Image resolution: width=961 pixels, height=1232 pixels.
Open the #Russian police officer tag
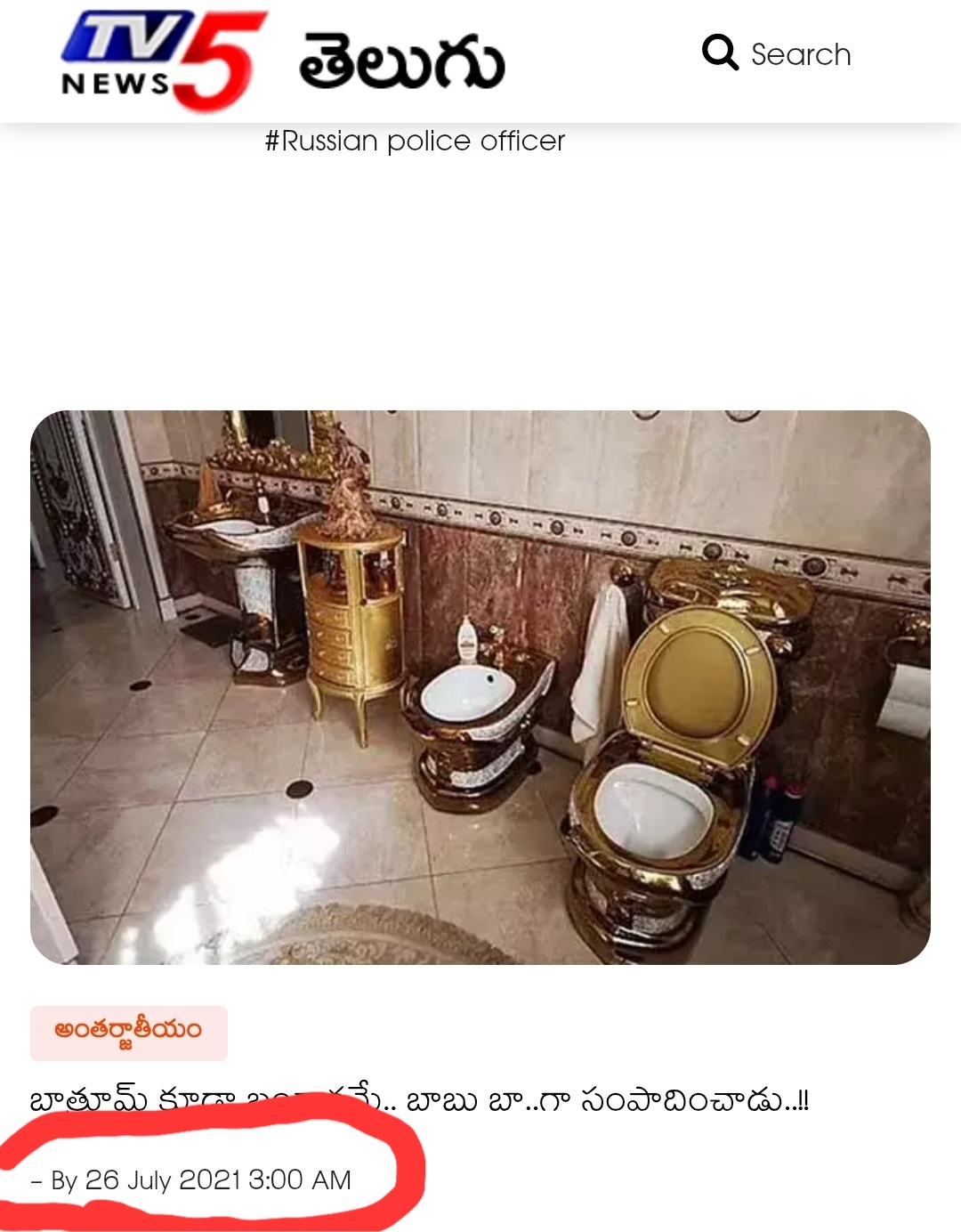(415, 141)
